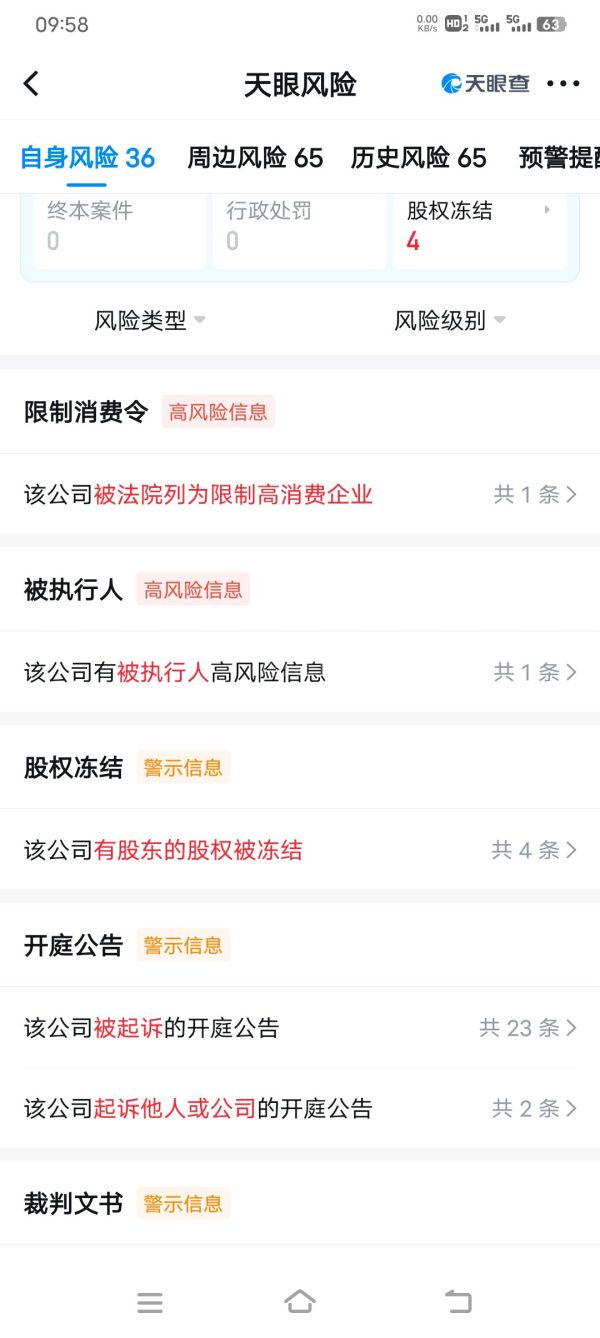The image size is (600, 1338).
Task: Open 起诉他人或公司的开庭公告 row
Action: [300, 1108]
